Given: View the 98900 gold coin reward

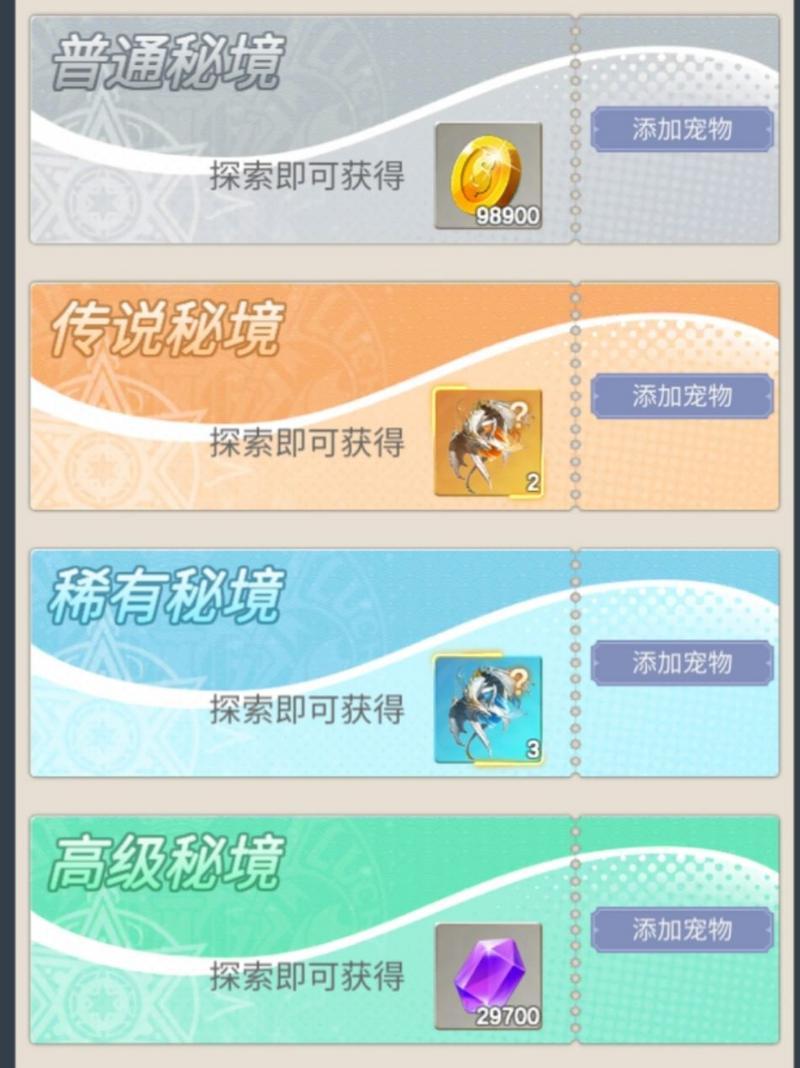Looking at the screenshot, I should click(x=488, y=176).
